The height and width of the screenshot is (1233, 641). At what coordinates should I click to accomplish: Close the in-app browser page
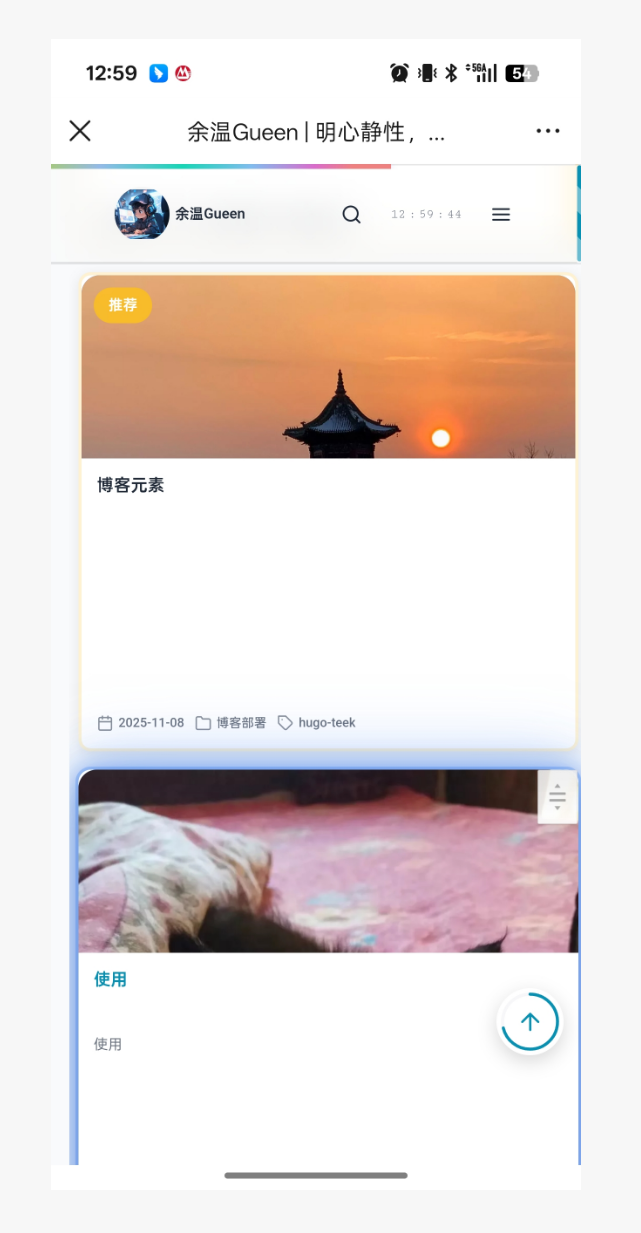pyautogui.click(x=80, y=131)
